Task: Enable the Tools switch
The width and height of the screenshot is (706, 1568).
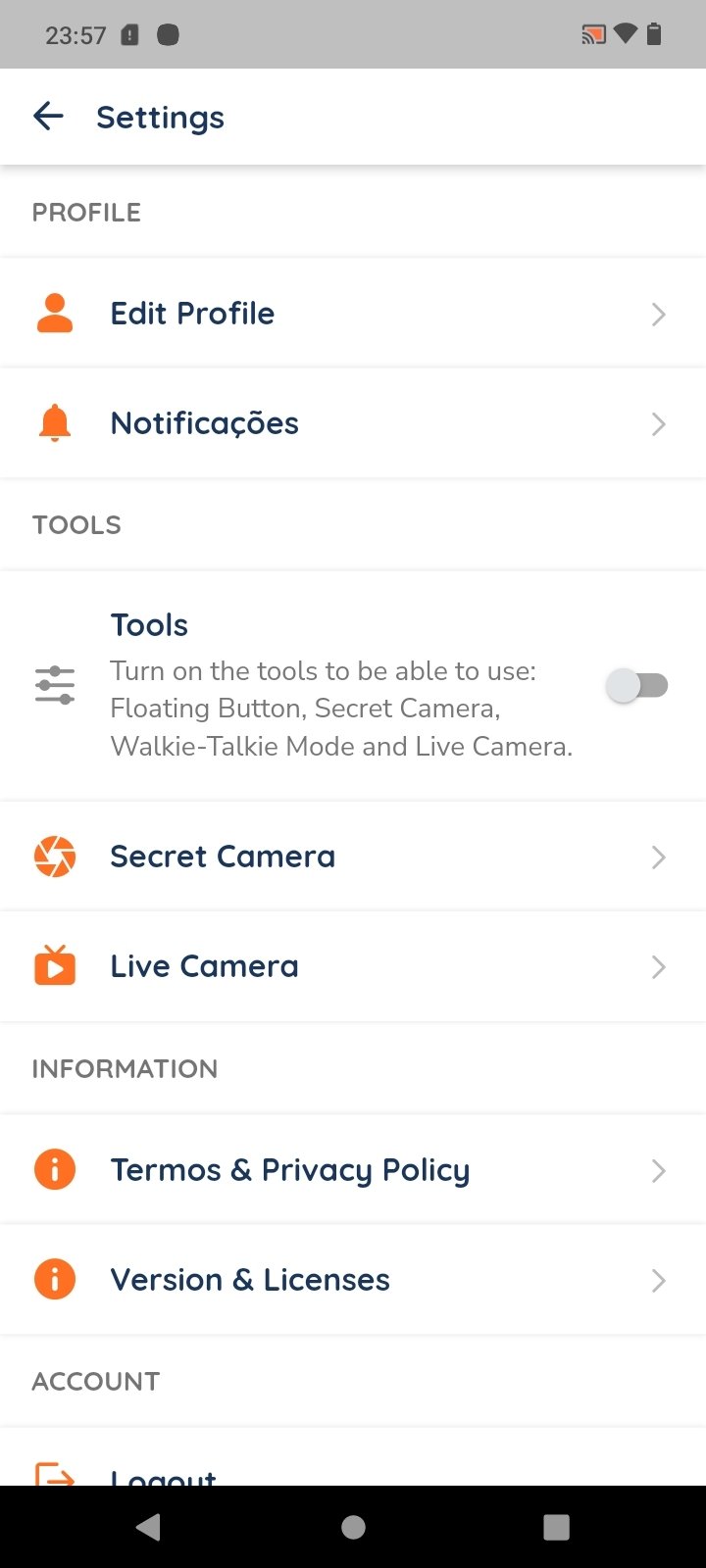Action: (x=637, y=685)
